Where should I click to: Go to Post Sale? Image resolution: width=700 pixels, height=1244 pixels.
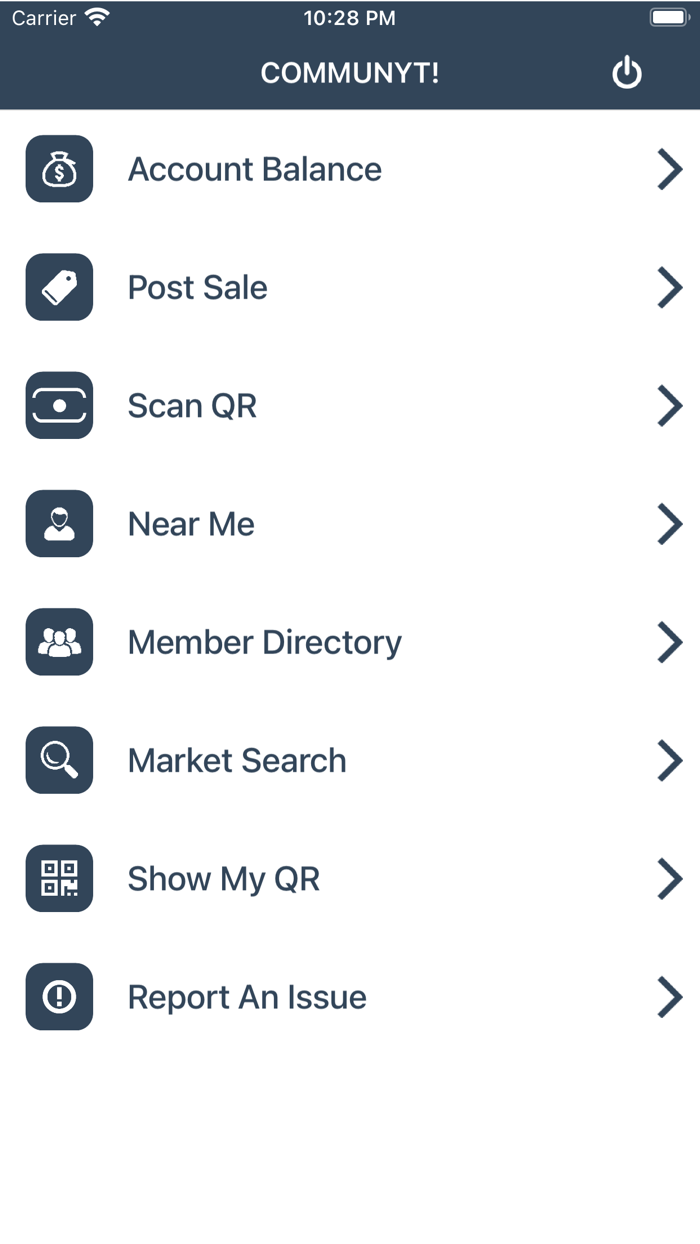pyautogui.click(x=197, y=288)
